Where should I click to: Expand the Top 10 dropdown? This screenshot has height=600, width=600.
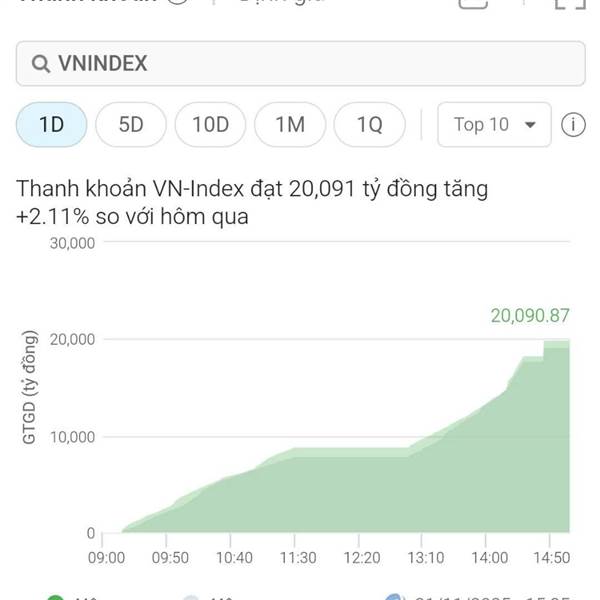click(494, 124)
